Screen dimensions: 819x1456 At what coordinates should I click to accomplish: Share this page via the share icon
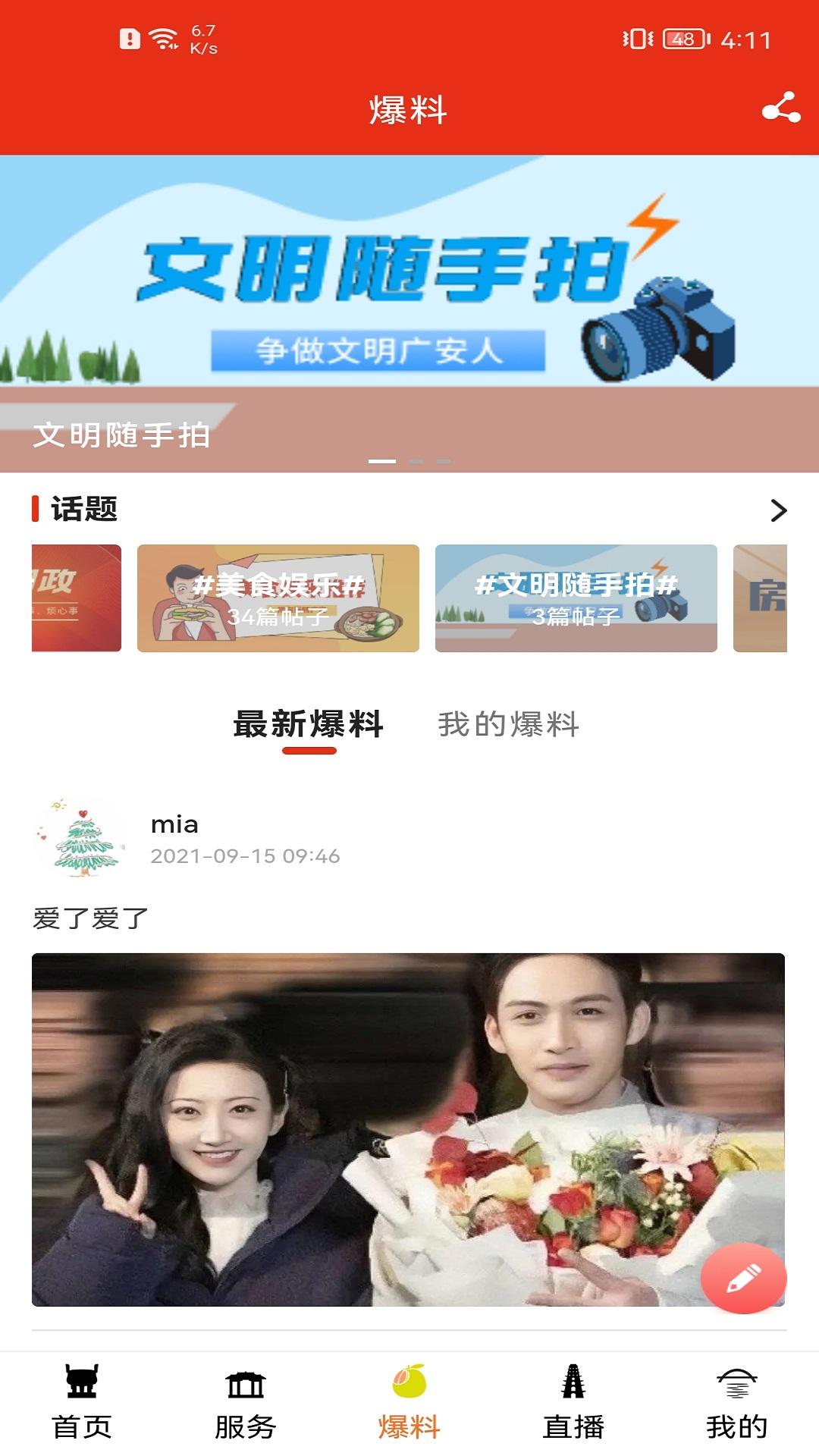(x=781, y=108)
